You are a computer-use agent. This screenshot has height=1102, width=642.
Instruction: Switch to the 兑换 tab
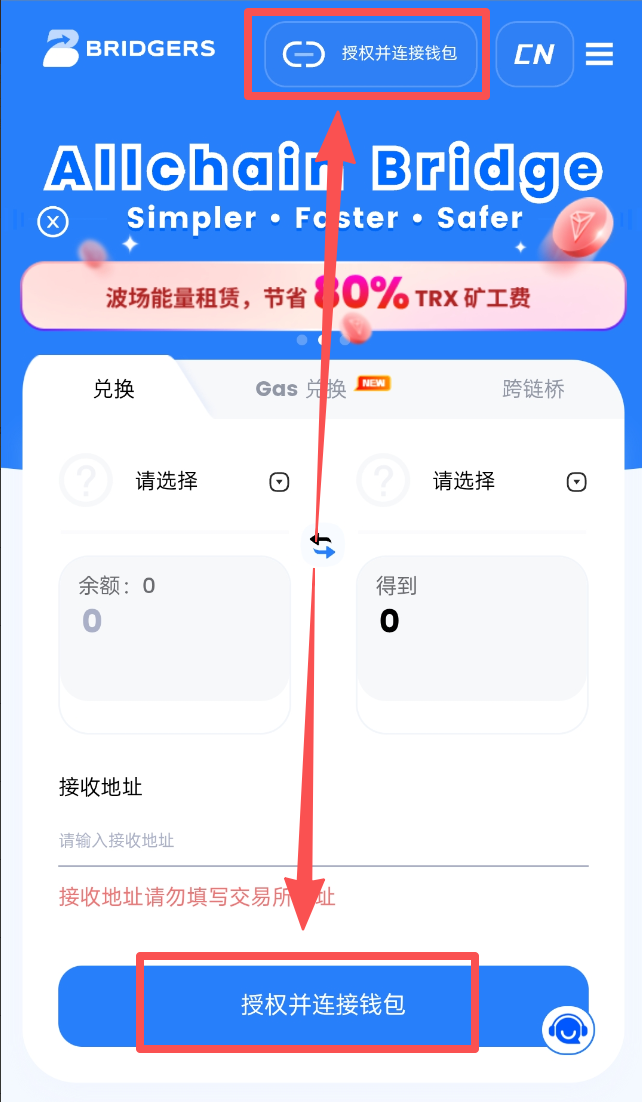click(113, 389)
